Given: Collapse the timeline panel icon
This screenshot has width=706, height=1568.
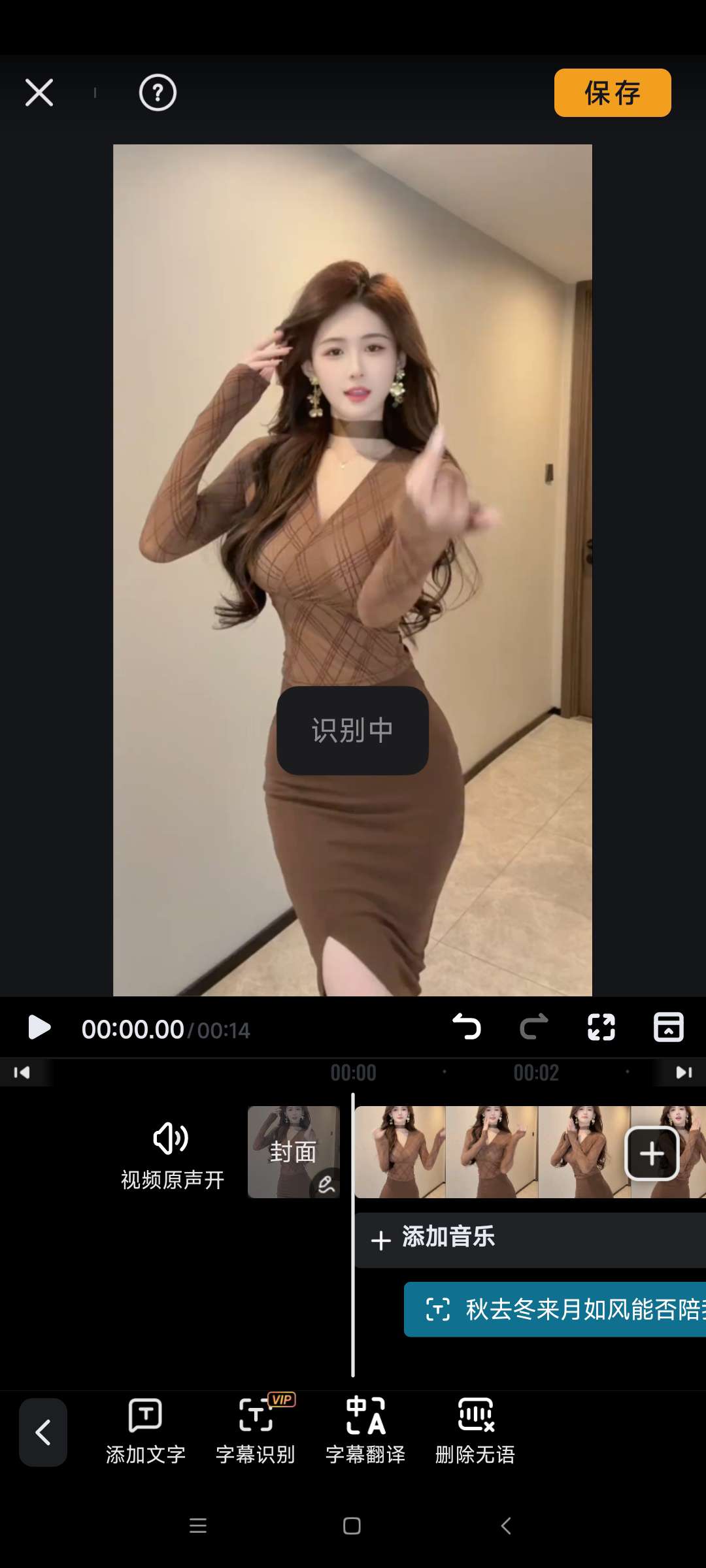Looking at the screenshot, I should click(668, 1027).
